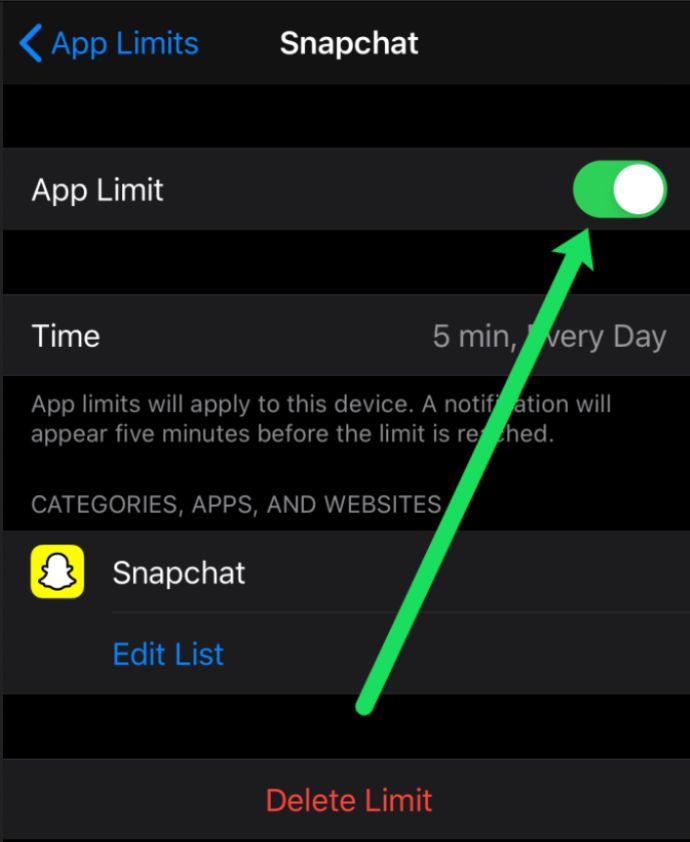Tap Edit List link
Screen dimensions: 690x842
168,654
